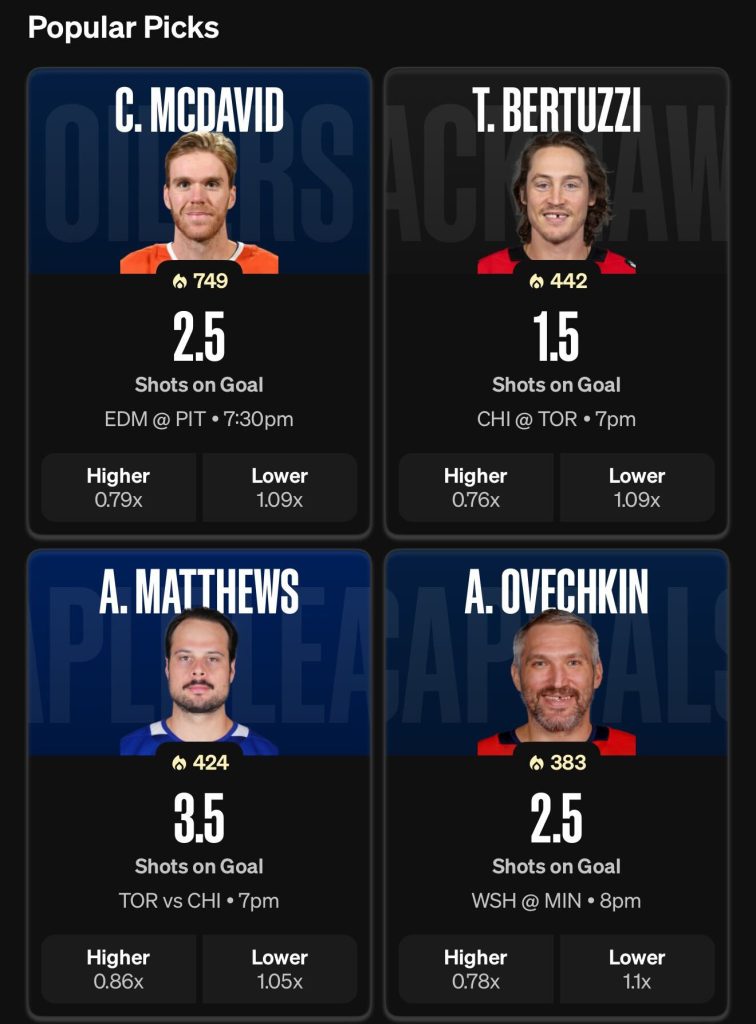Open the C. McDavid player card

(x=199, y=200)
